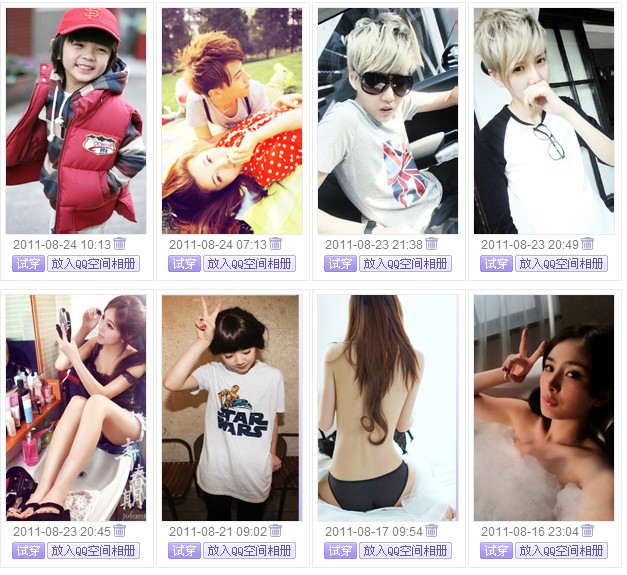The width and height of the screenshot is (627, 575).
Task: Tap 试穿 under the 2011-08-23 20:45 photo
Action: 28,551
